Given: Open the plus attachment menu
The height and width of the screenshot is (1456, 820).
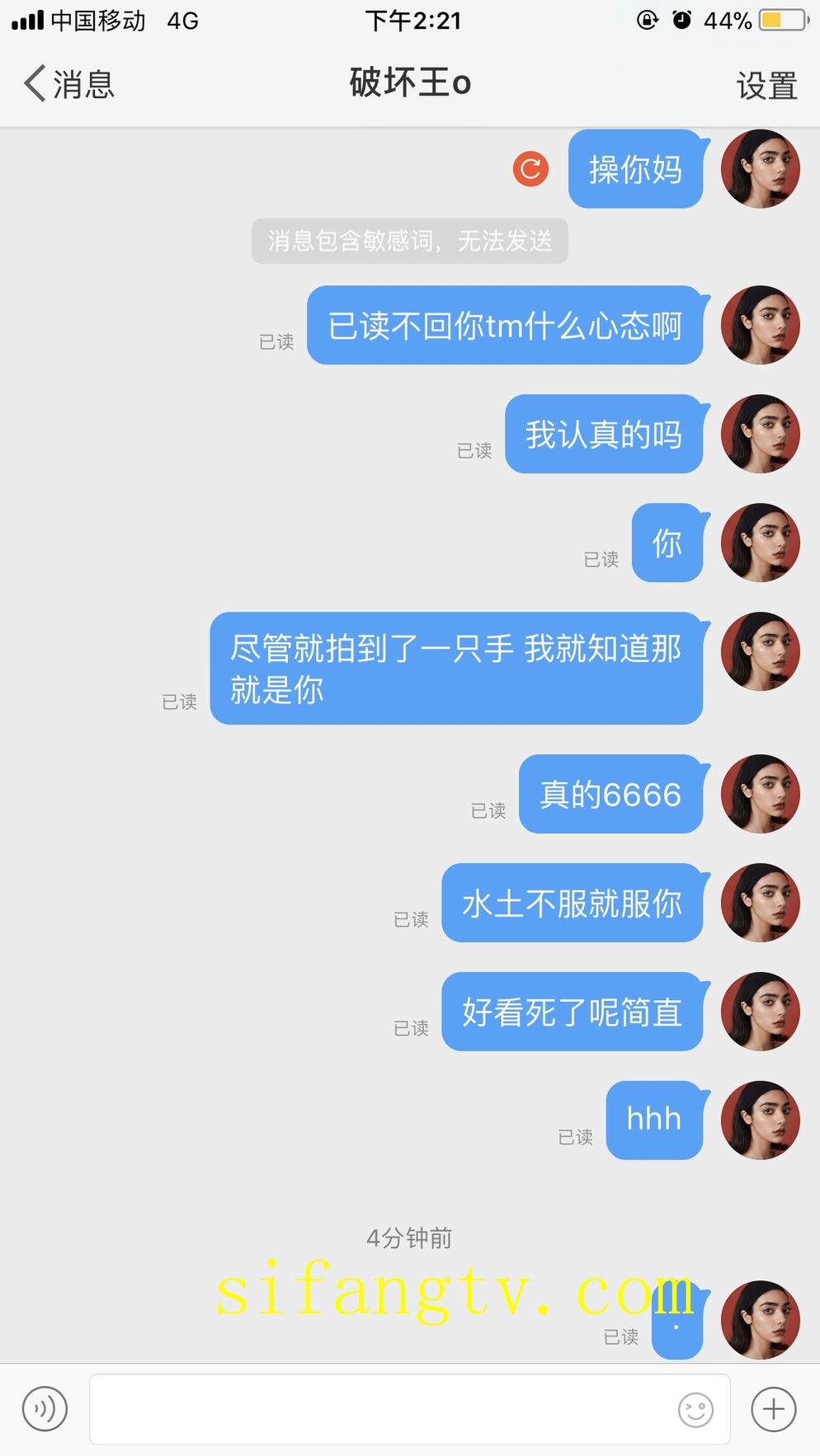Looking at the screenshot, I should [773, 1409].
